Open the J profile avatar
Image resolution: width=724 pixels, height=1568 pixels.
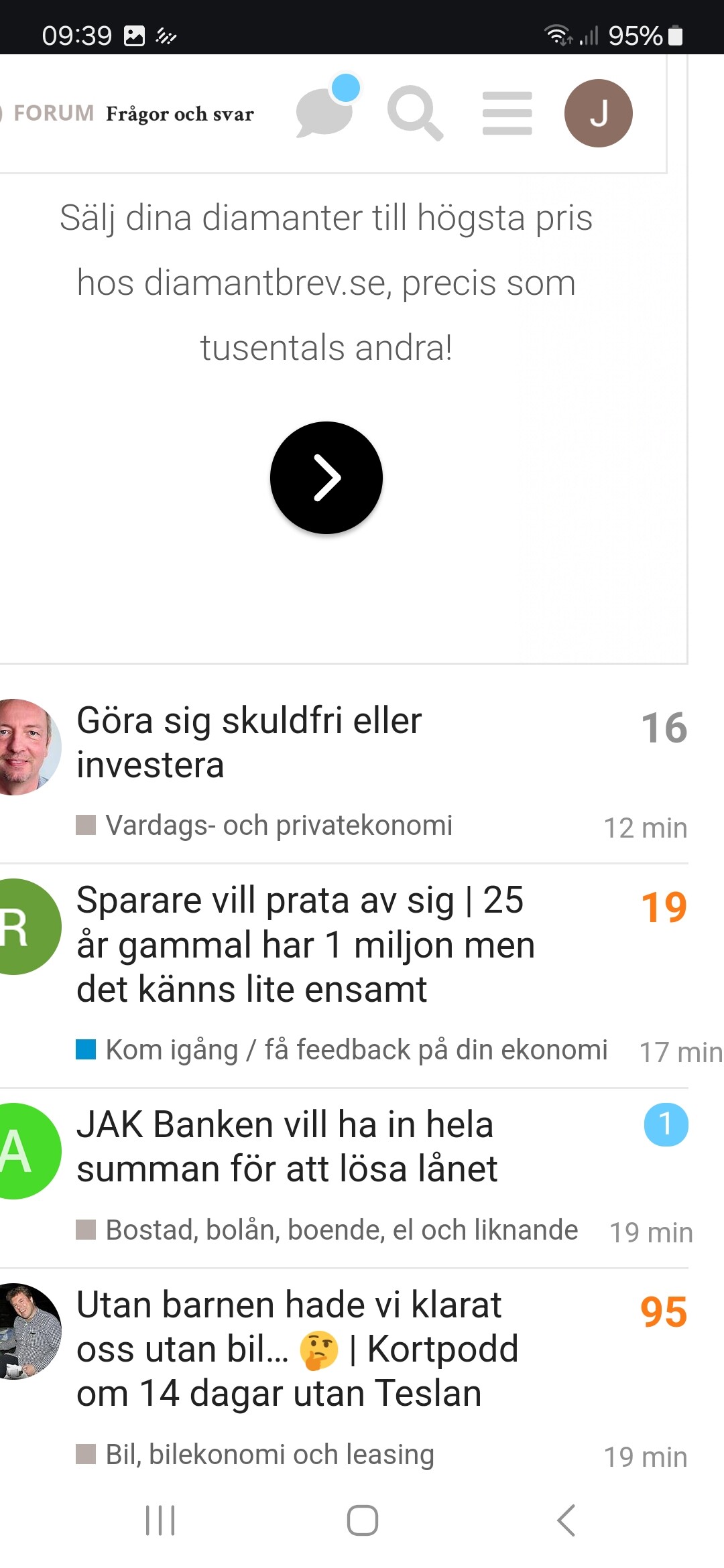pos(598,113)
